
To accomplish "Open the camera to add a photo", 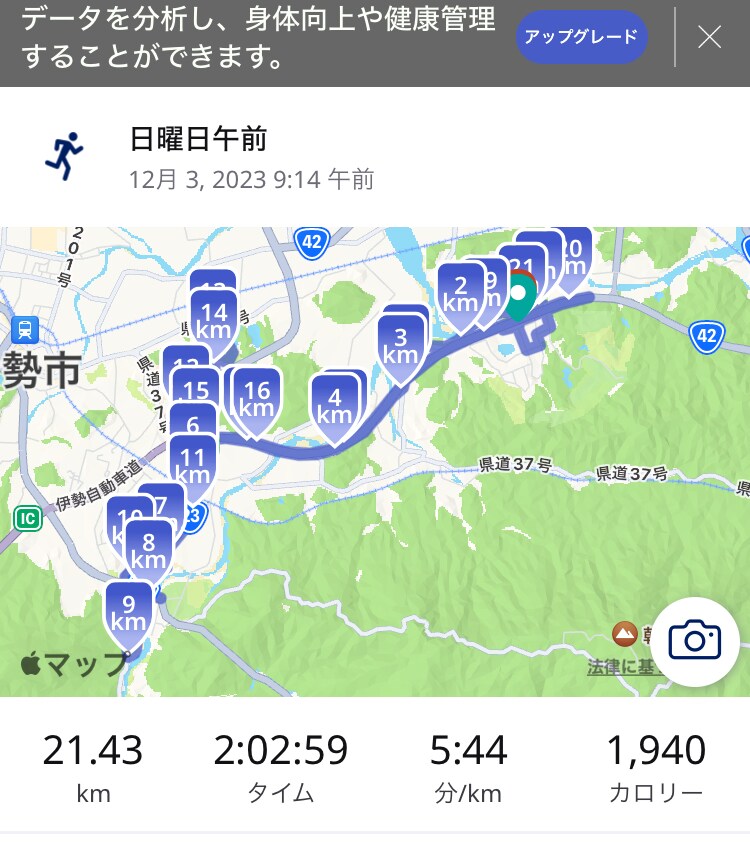I will (695, 640).
